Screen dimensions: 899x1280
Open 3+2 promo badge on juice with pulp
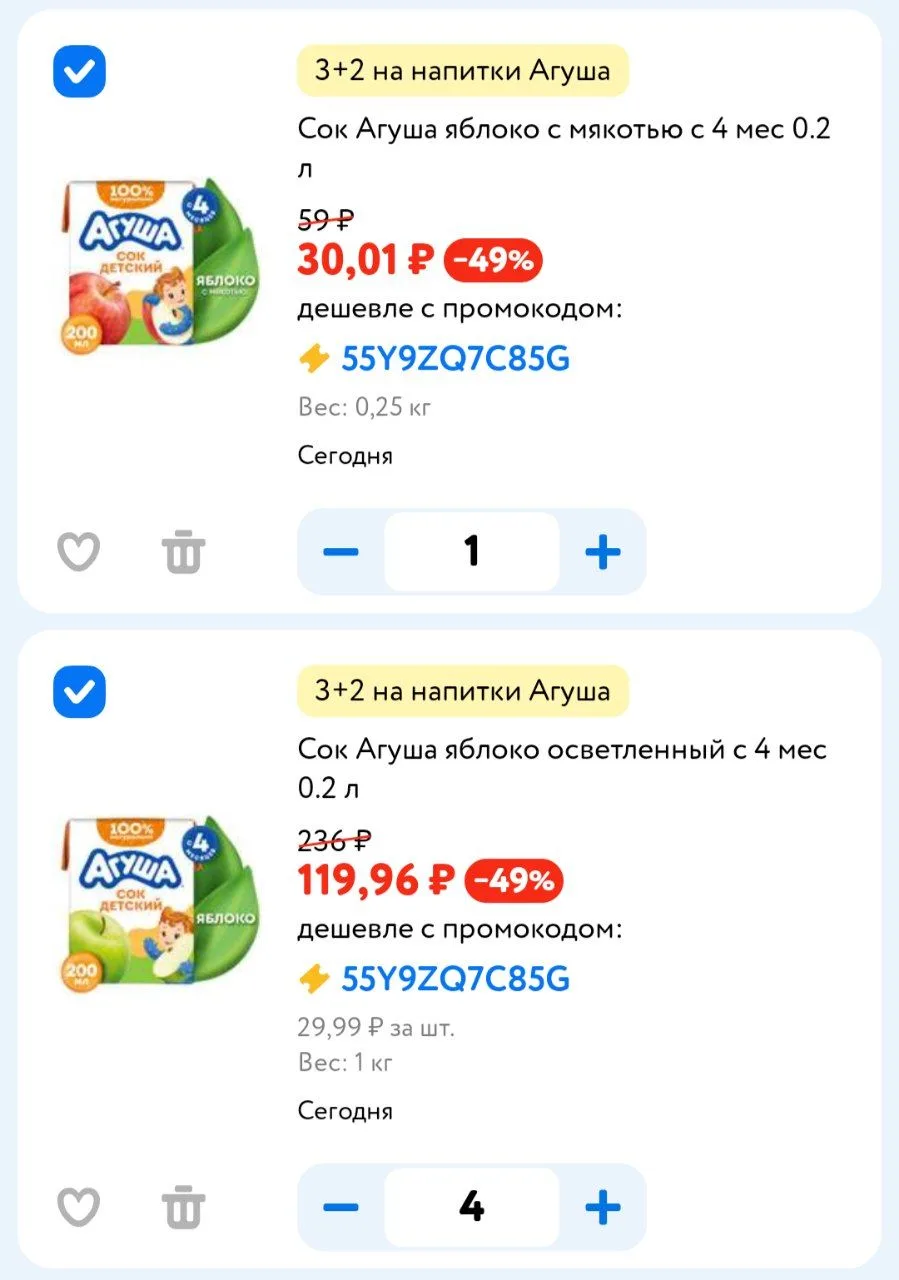click(463, 71)
